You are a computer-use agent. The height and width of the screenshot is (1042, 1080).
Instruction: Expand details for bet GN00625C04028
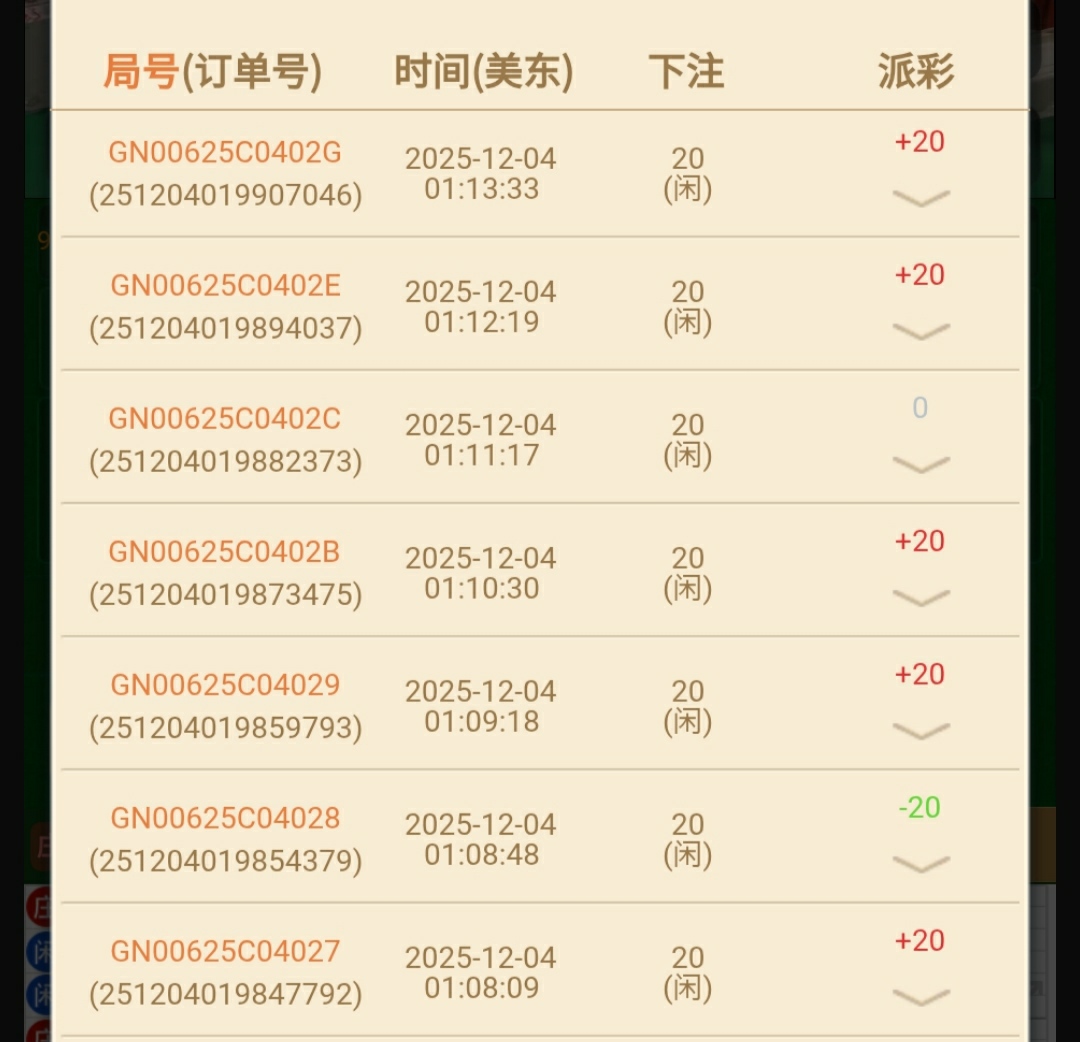[x=920, y=863]
